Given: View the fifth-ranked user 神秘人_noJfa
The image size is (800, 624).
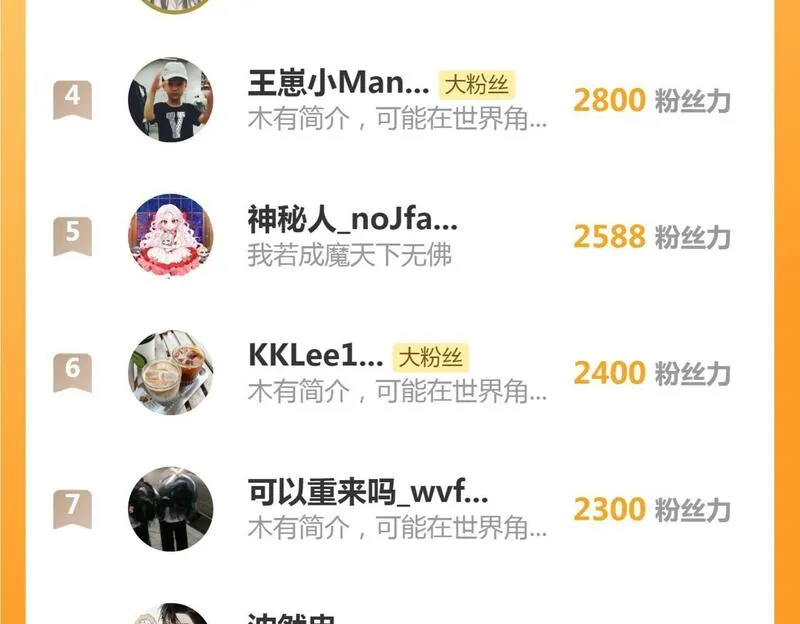Looking at the screenshot, I should [x=352, y=220].
